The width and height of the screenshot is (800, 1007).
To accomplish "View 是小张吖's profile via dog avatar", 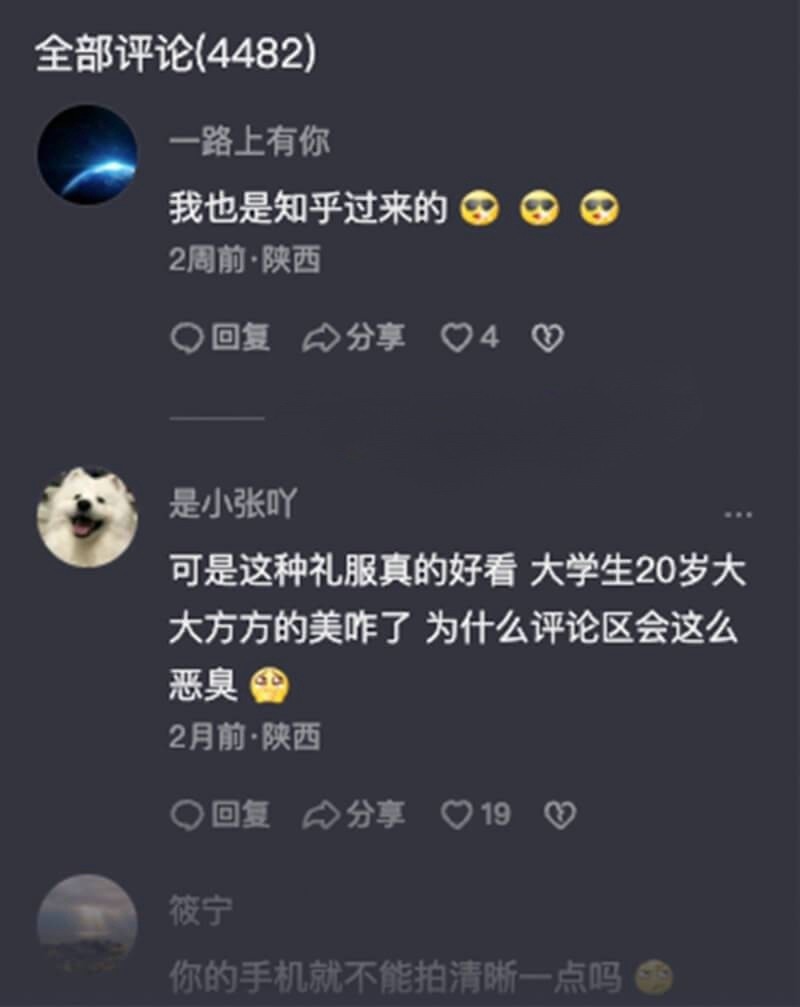I will 87,517.
